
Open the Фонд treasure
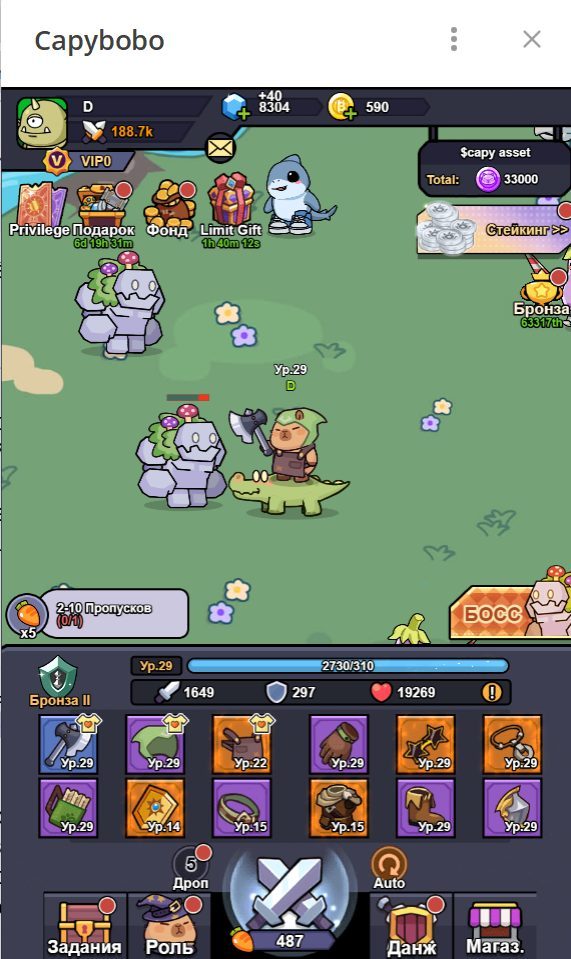coord(168,209)
